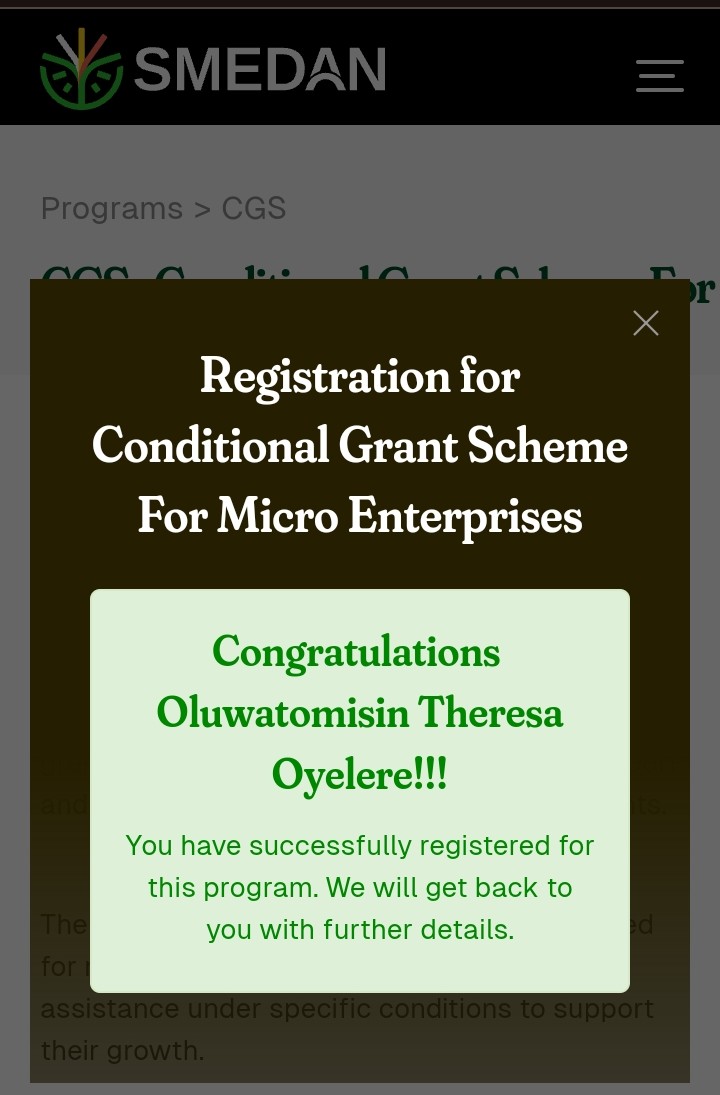Go to the SMEDAN homepage logo
This screenshot has width=720, height=1095.
point(213,69)
